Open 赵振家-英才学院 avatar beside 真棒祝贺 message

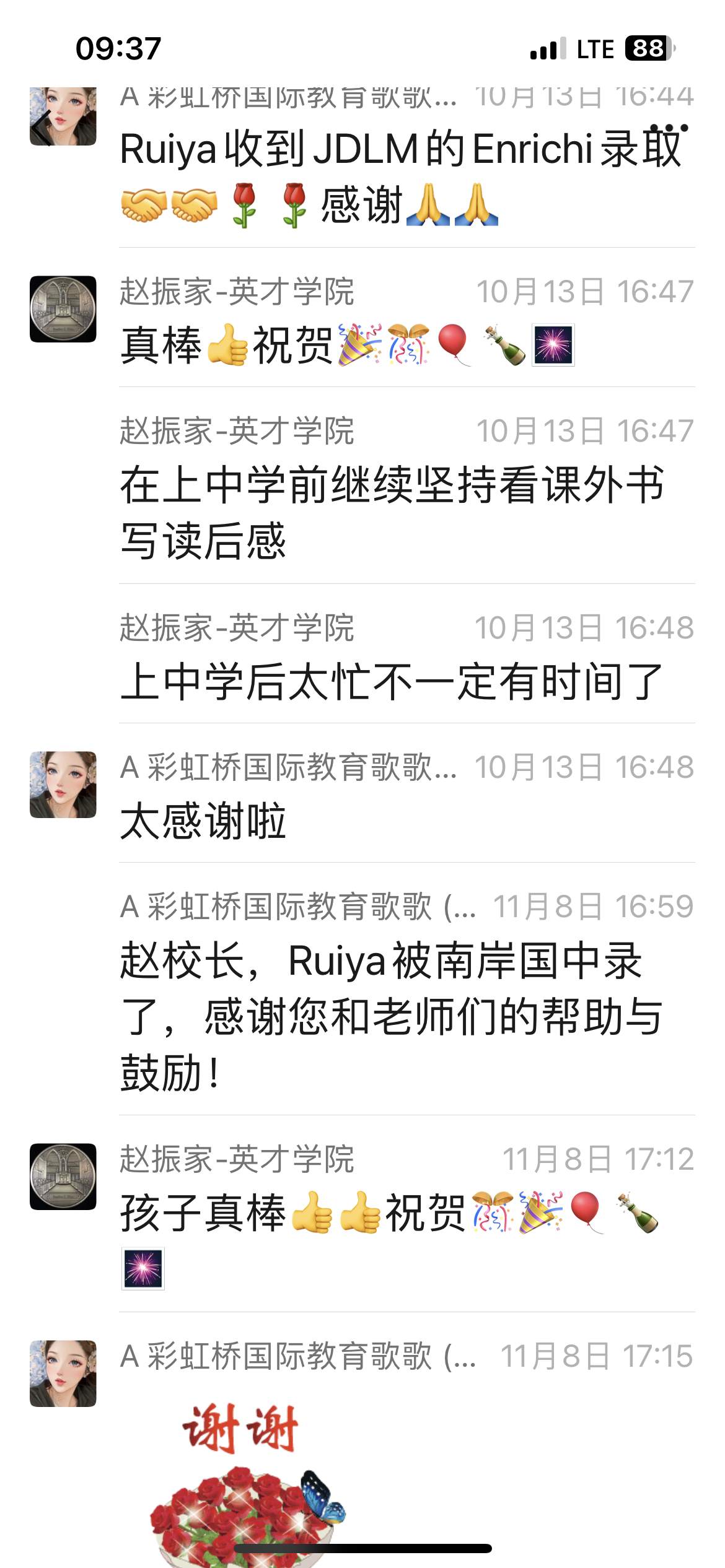(x=63, y=309)
